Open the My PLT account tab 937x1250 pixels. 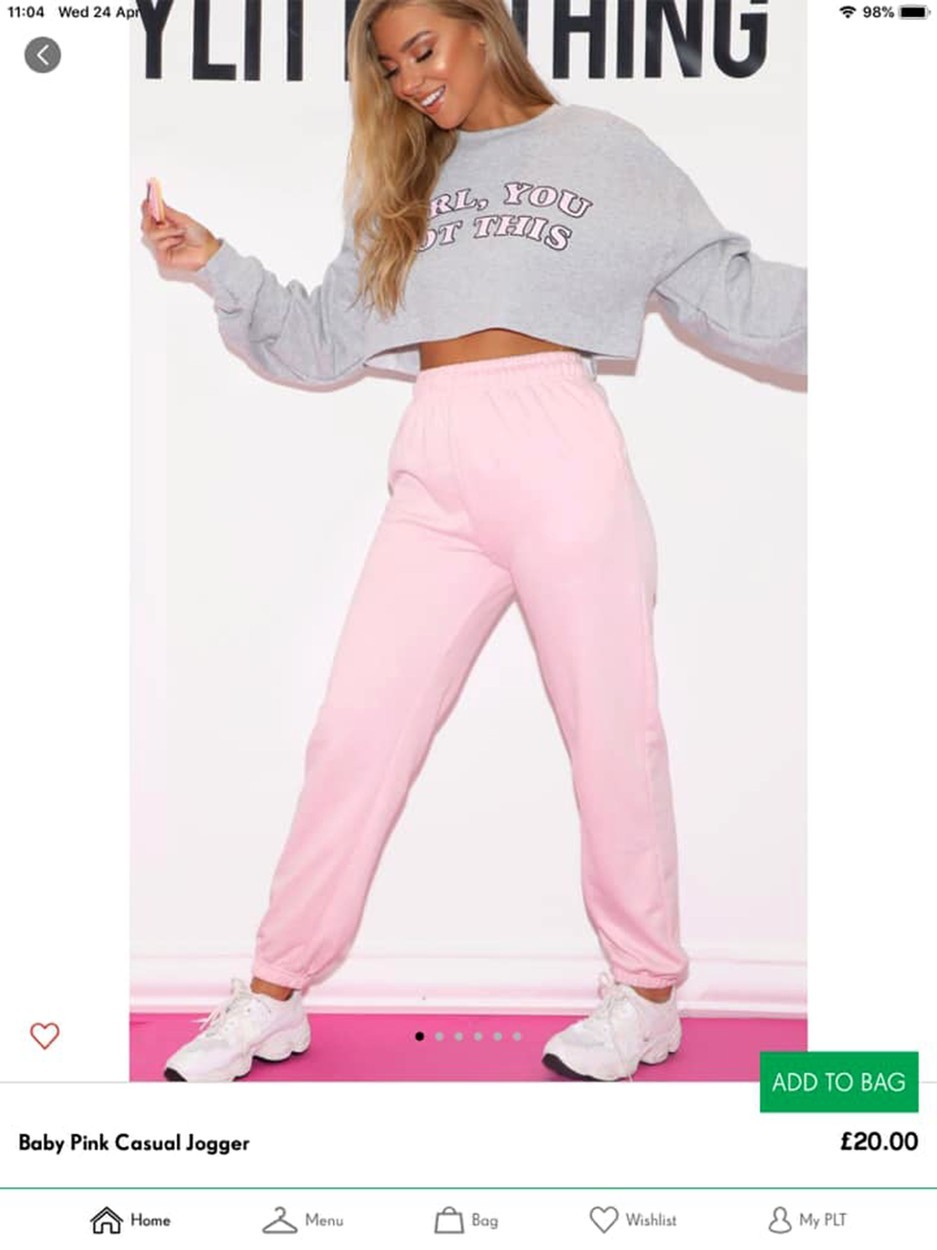coord(806,1219)
